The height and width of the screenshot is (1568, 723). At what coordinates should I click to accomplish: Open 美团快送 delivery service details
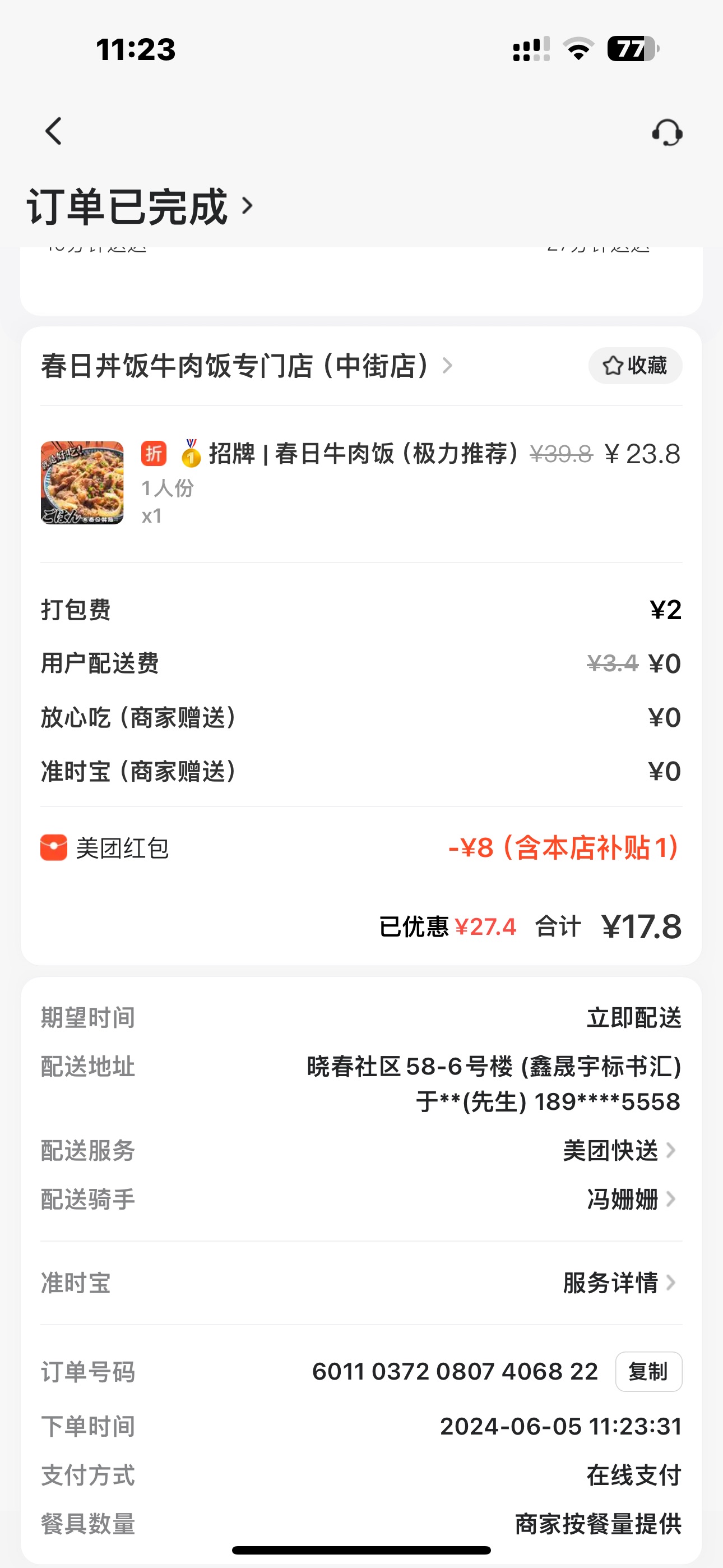tap(619, 1150)
